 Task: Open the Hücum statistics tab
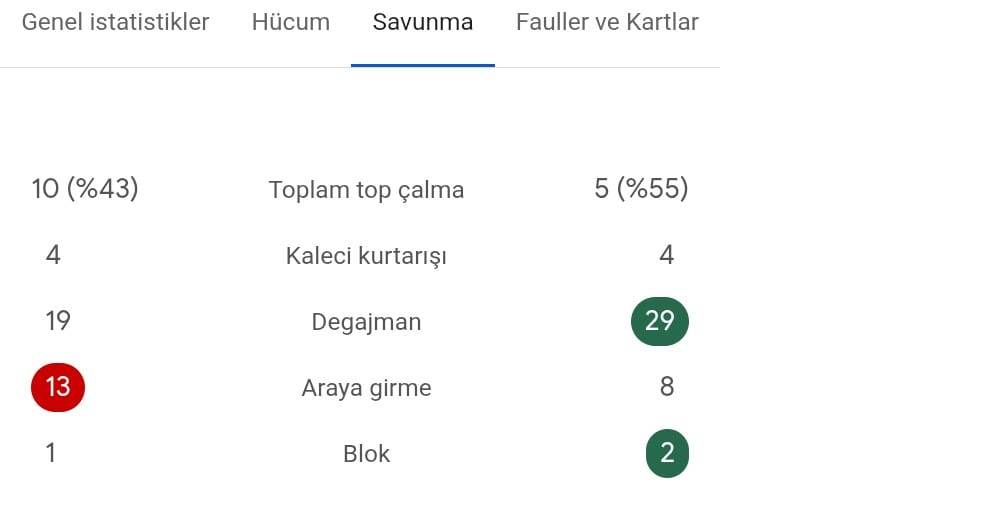[x=290, y=22]
